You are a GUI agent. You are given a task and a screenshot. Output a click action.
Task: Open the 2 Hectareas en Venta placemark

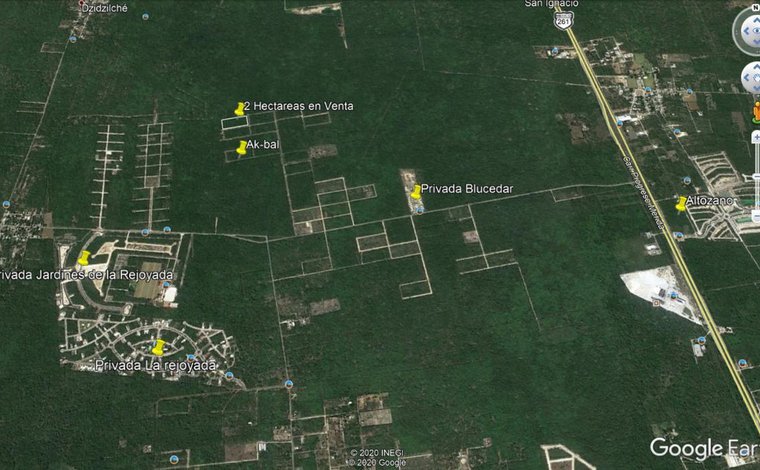(239, 109)
